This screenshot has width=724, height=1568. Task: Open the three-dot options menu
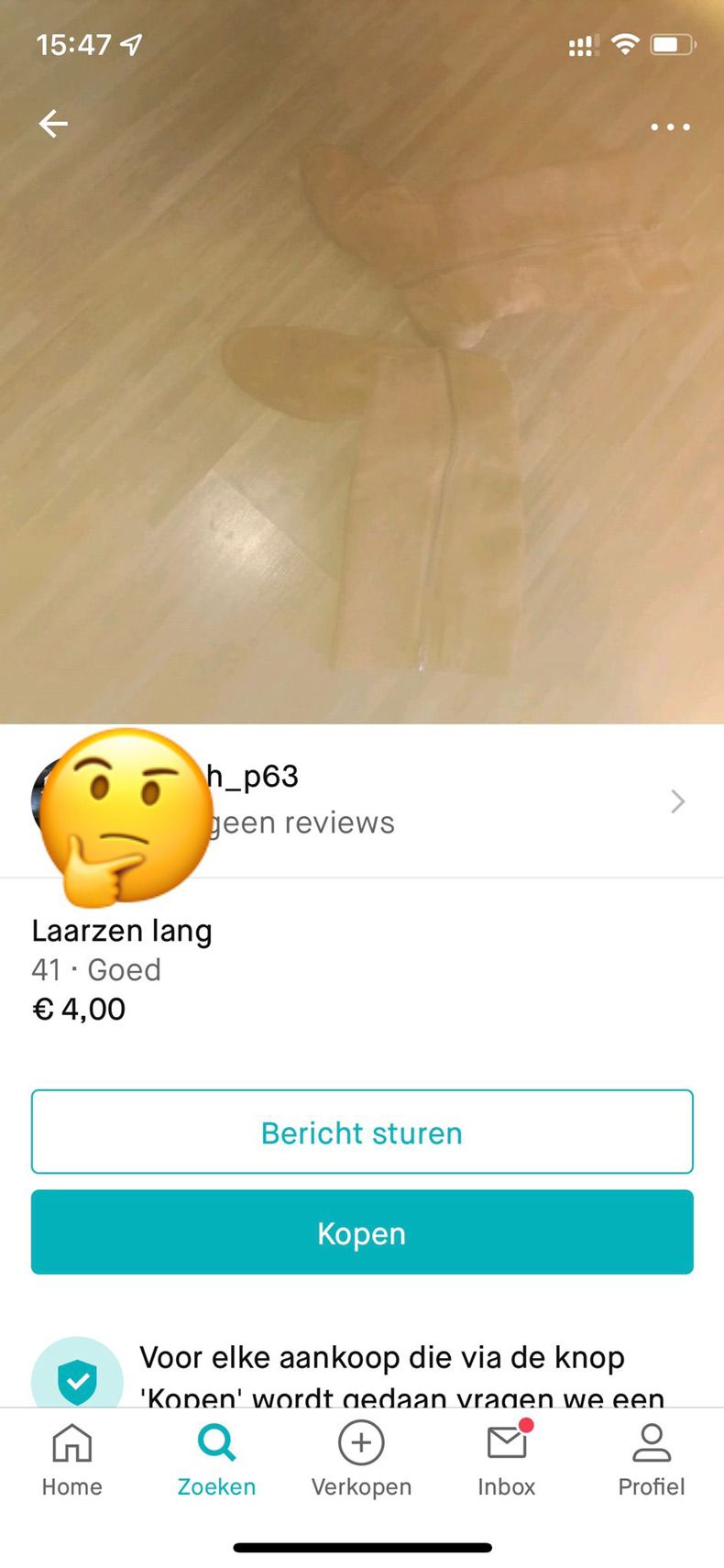pos(670,127)
